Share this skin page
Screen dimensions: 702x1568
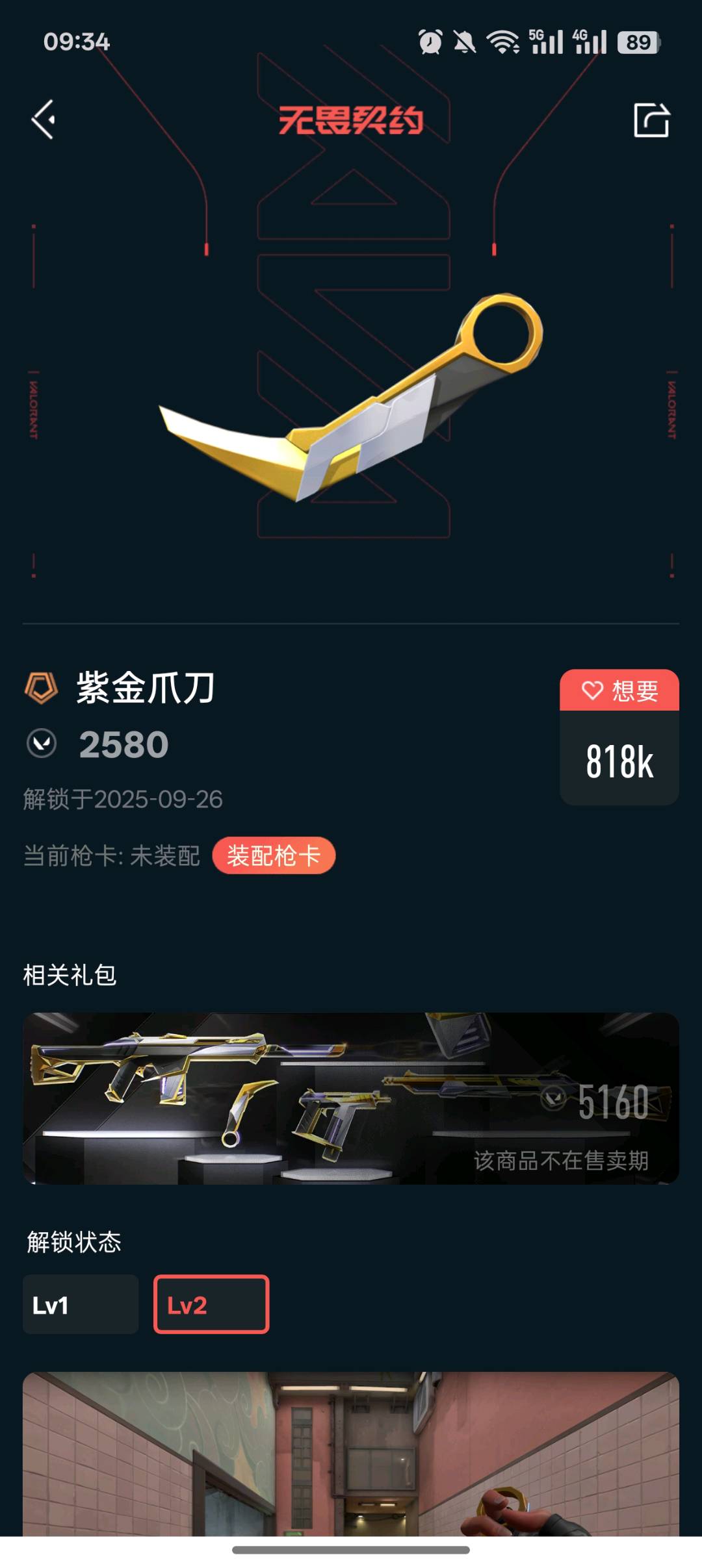click(651, 120)
